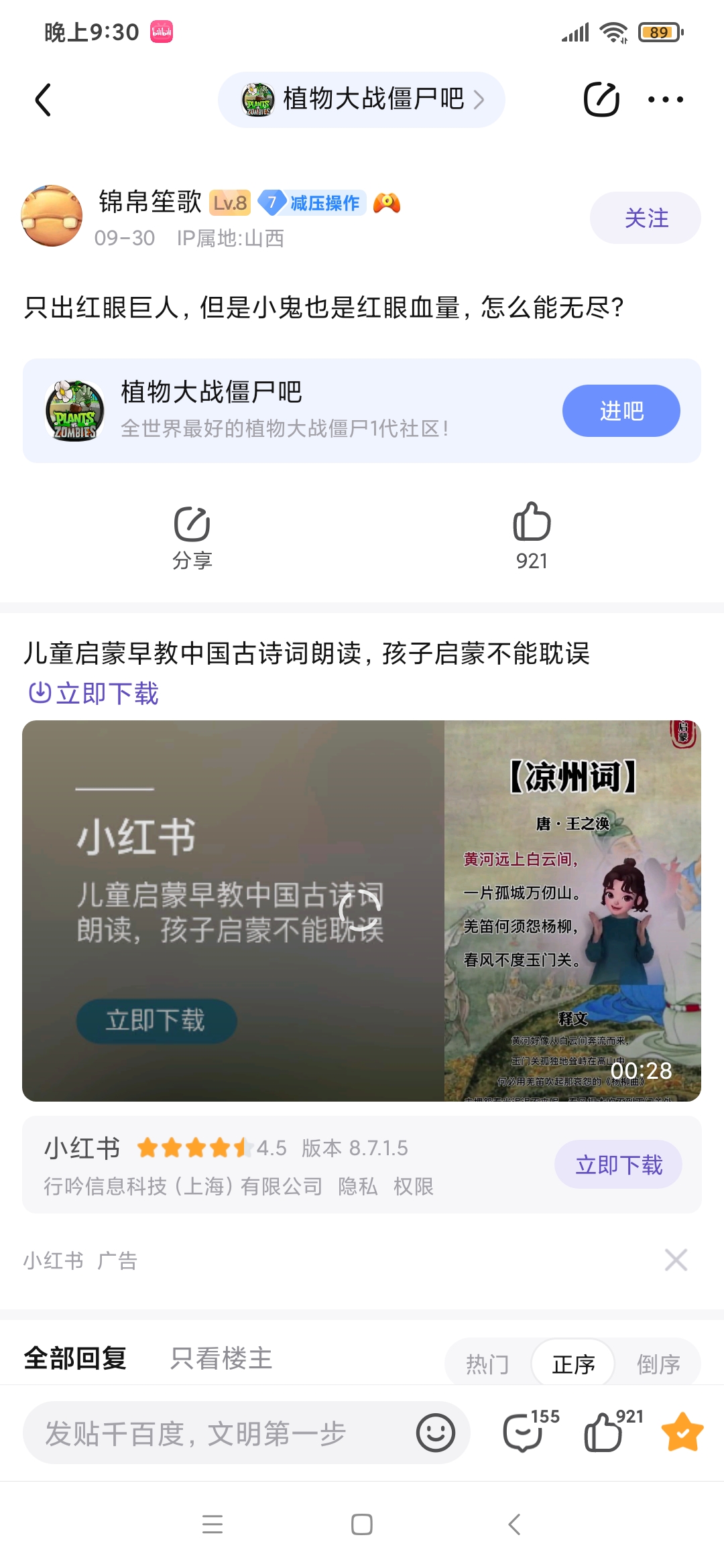Tap the share icon in the top bar

tap(601, 100)
